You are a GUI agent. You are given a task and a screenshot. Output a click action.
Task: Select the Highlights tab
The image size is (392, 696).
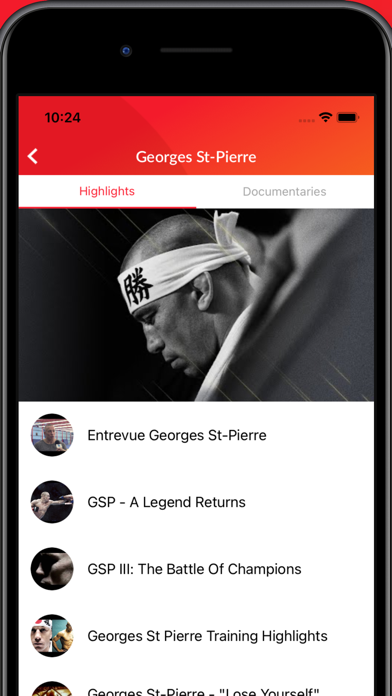[107, 191]
